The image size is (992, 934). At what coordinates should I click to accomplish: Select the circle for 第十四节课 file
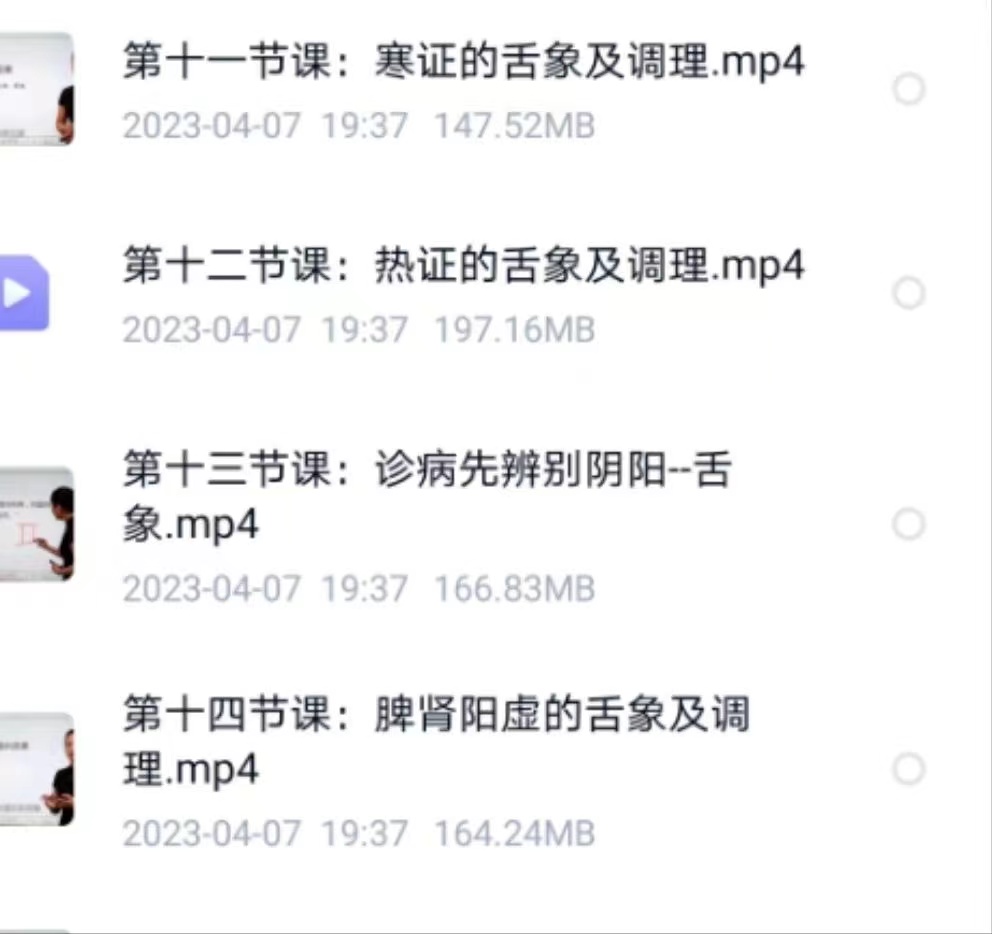coord(908,769)
